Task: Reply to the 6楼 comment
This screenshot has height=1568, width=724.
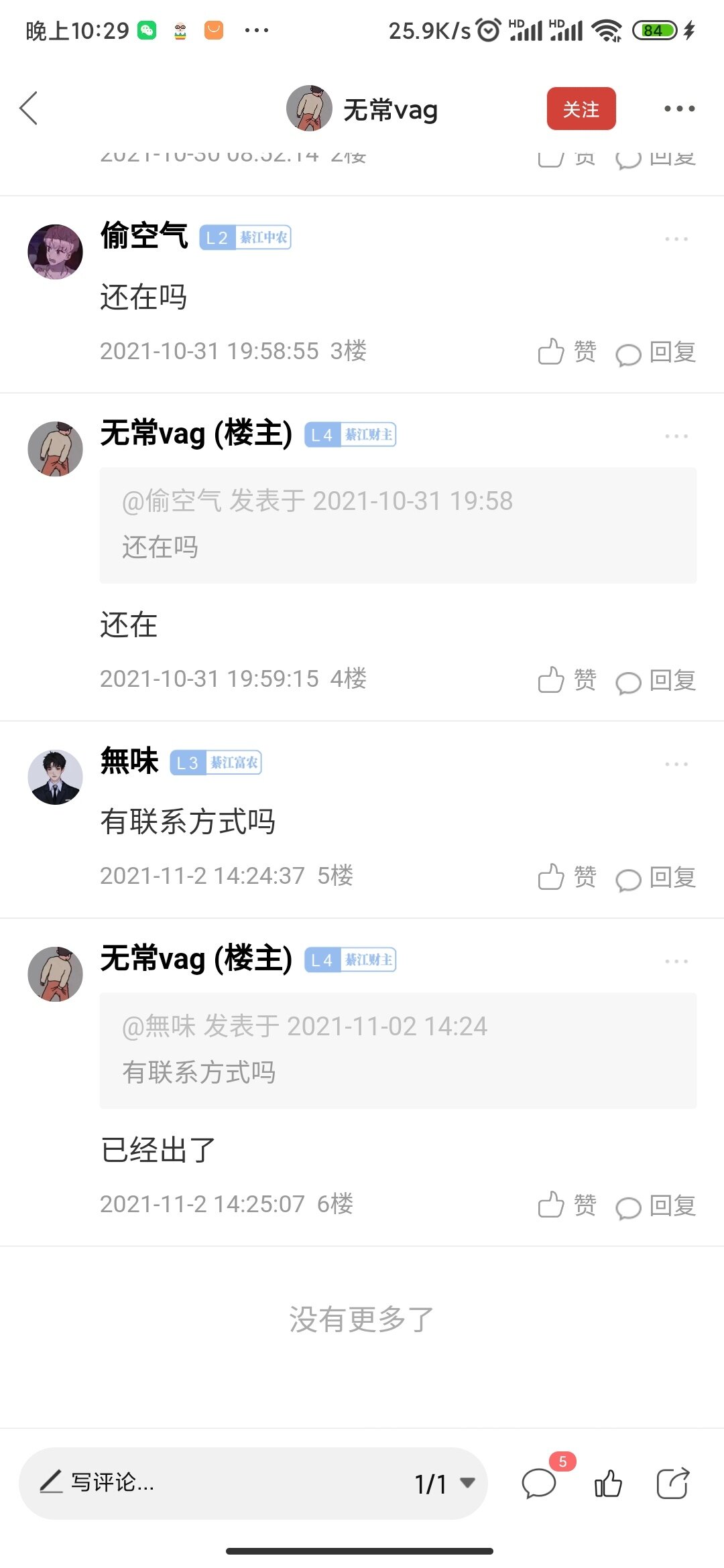Action: pyautogui.click(x=656, y=1205)
